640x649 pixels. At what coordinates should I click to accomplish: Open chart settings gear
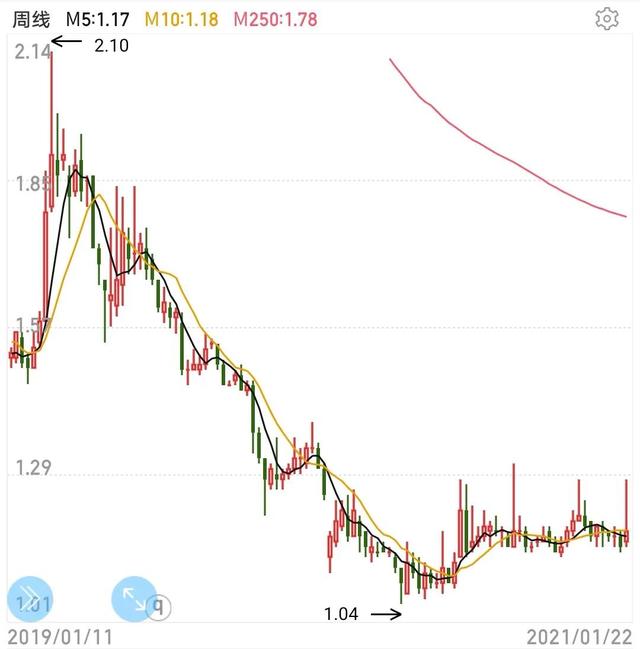pos(606,18)
